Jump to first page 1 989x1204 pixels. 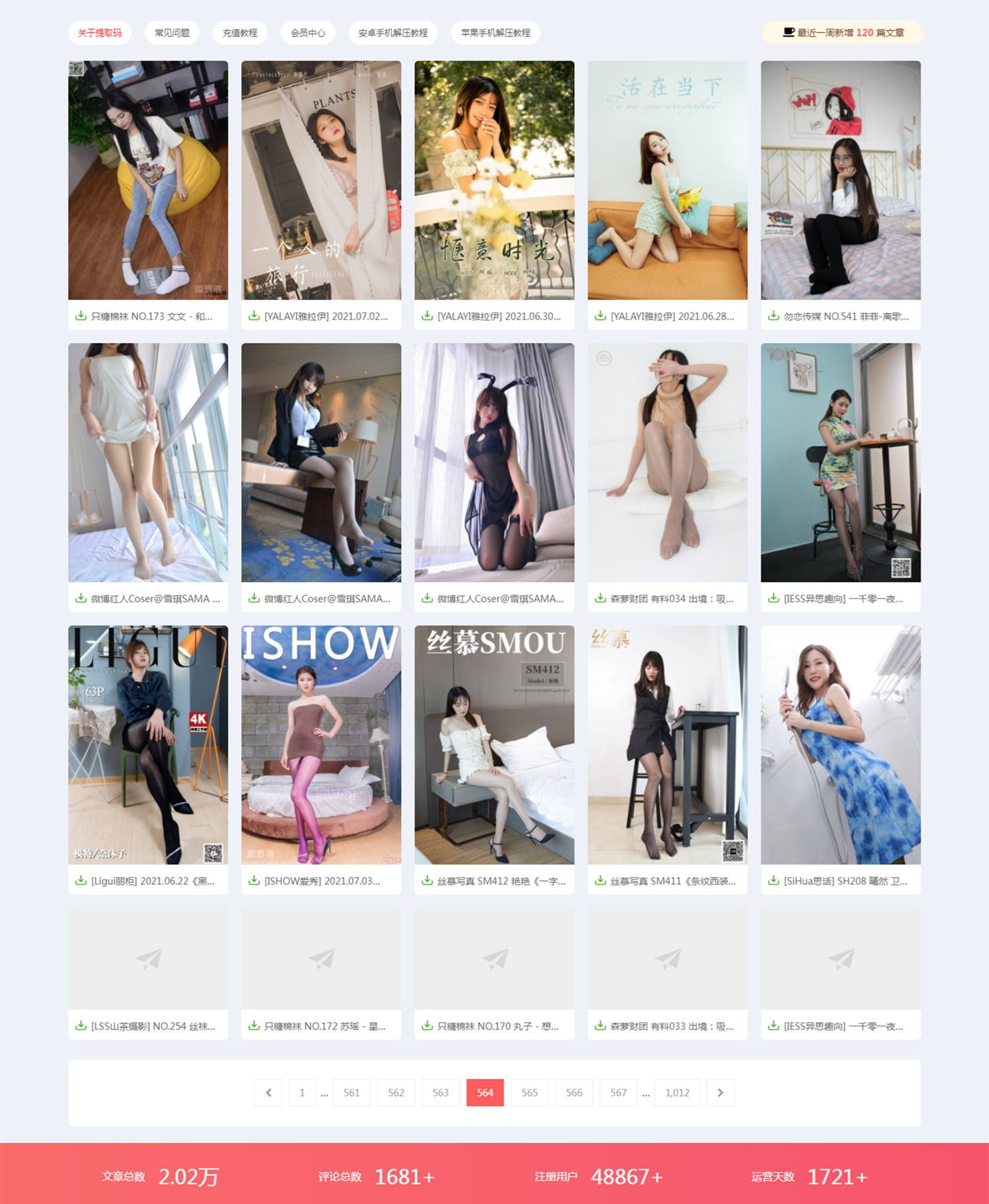pyautogui.click(x=302, y=1093)
